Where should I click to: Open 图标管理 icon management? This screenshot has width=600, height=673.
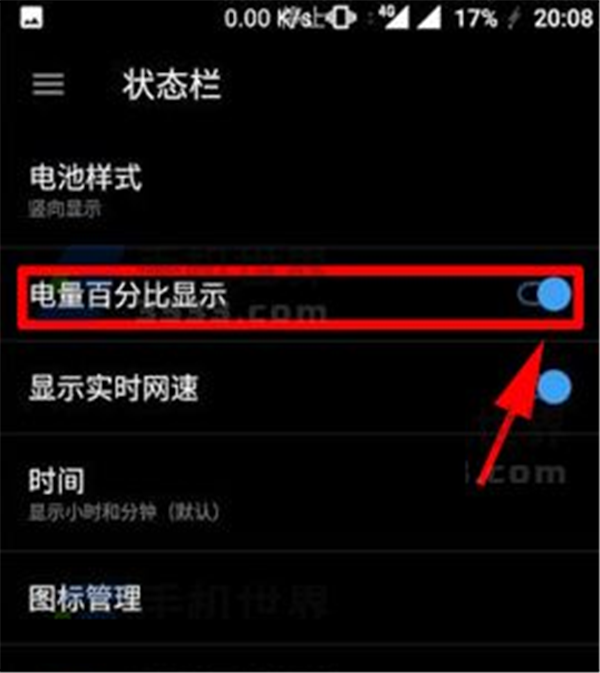[x=86, y=599]
